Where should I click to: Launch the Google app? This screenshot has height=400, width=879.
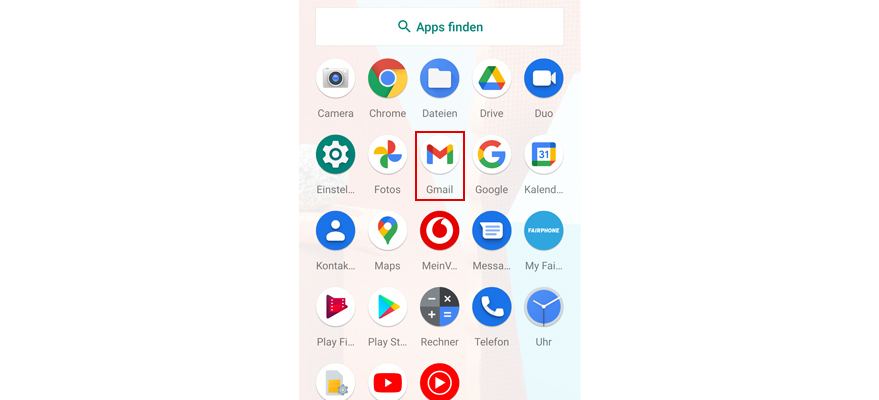coord(491,155)
